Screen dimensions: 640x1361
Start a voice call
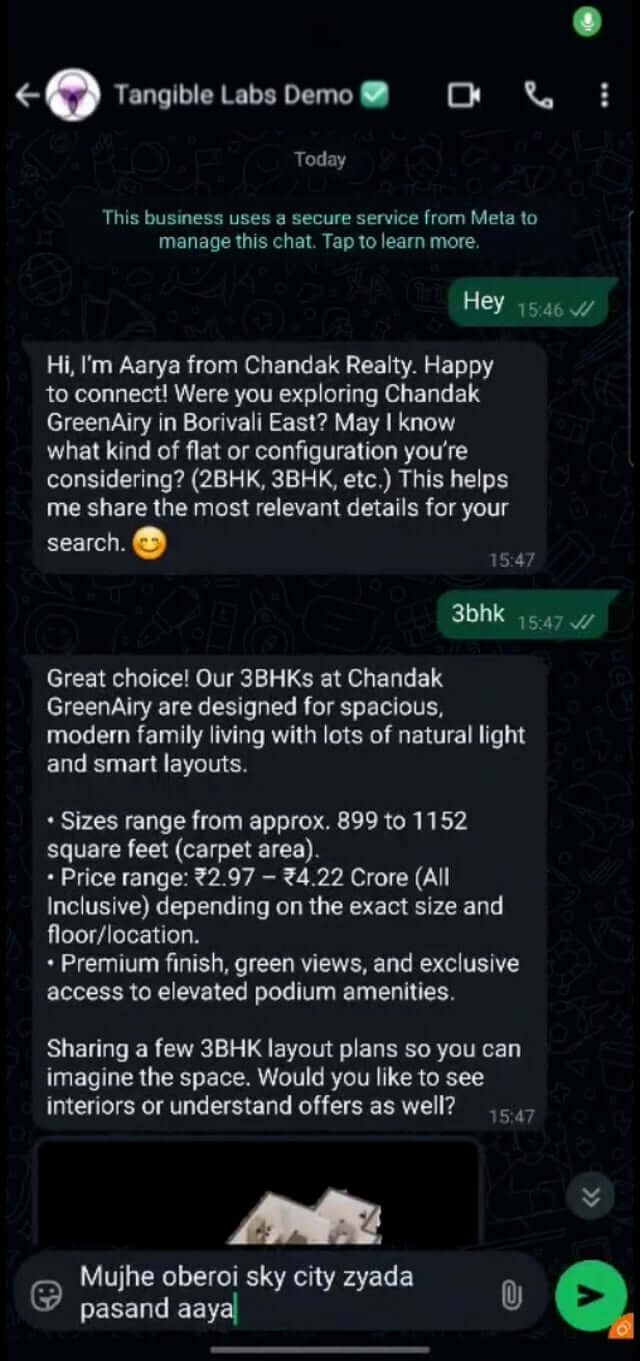pos(538,95)
